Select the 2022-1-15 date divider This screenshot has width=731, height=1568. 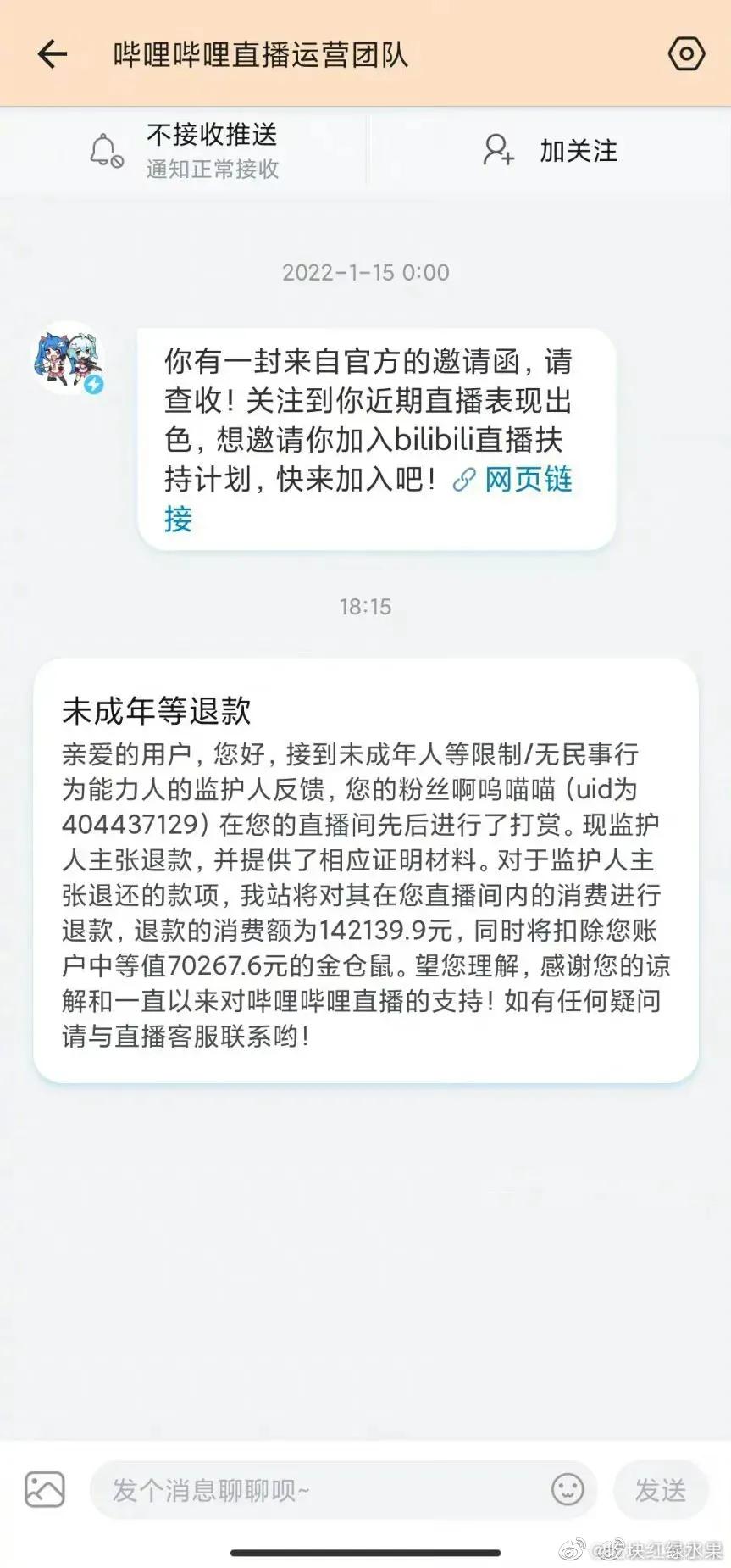click(x=365, y=272)
